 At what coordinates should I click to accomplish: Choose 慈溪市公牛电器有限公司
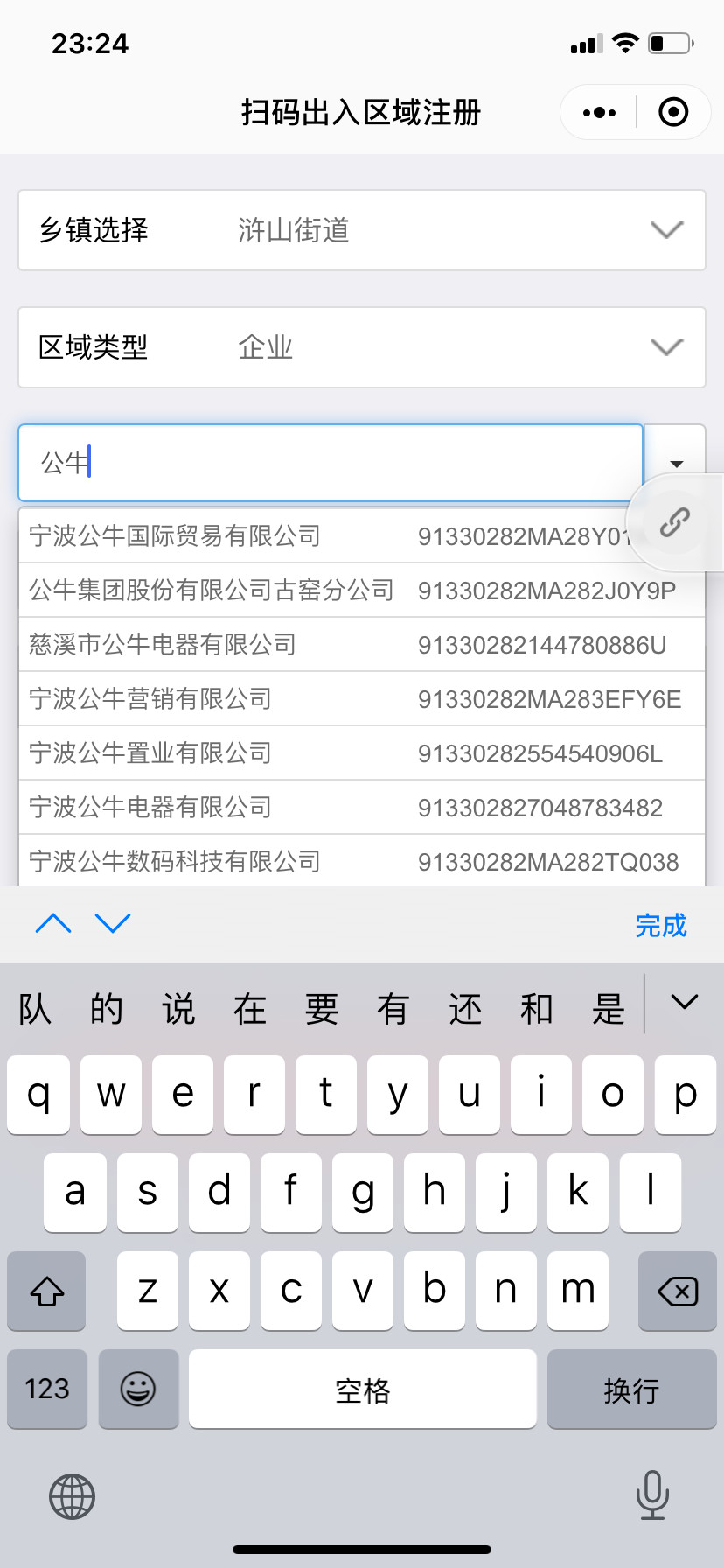(x=362, y=645)
